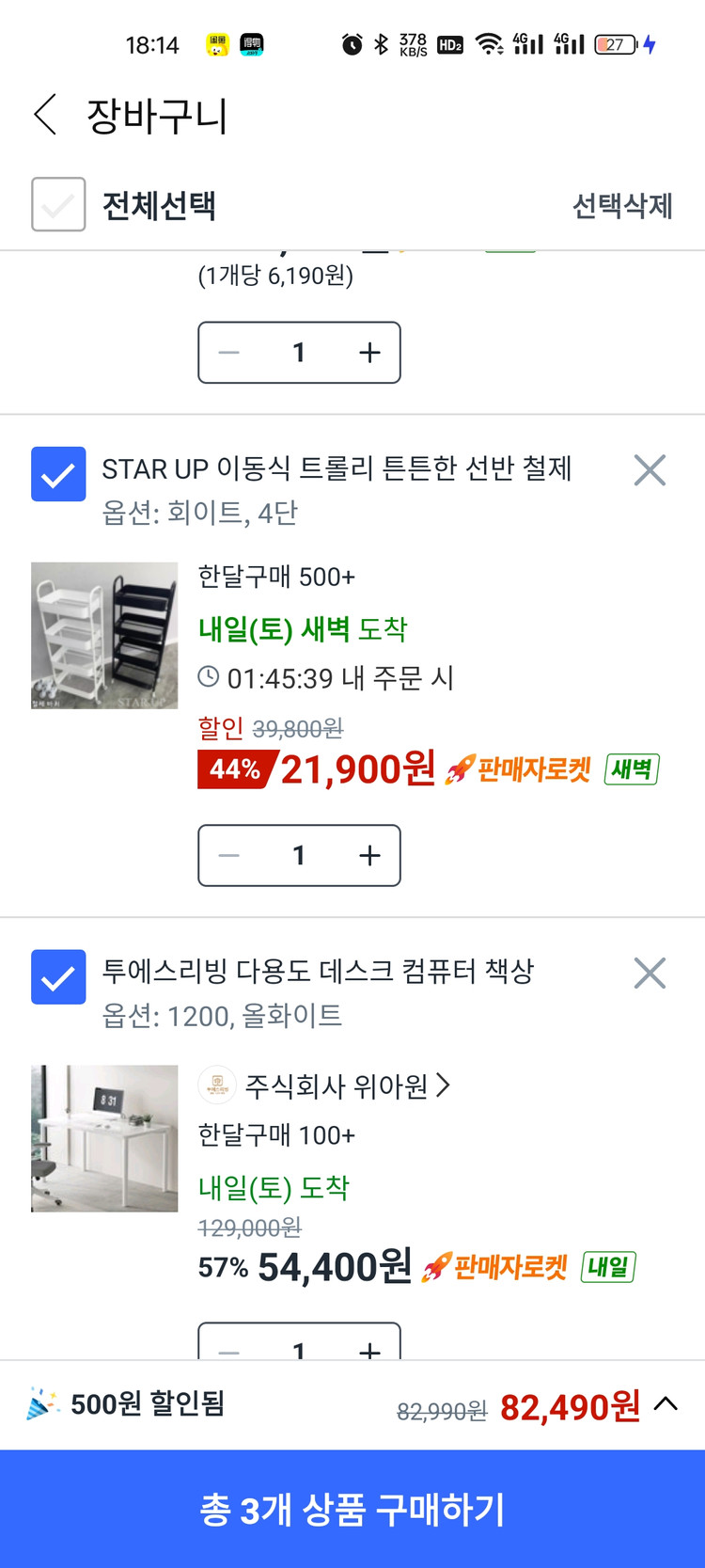705x1568 pixels.
Task: Open seller 주식회사 위아원 page
Action: 336,1086
